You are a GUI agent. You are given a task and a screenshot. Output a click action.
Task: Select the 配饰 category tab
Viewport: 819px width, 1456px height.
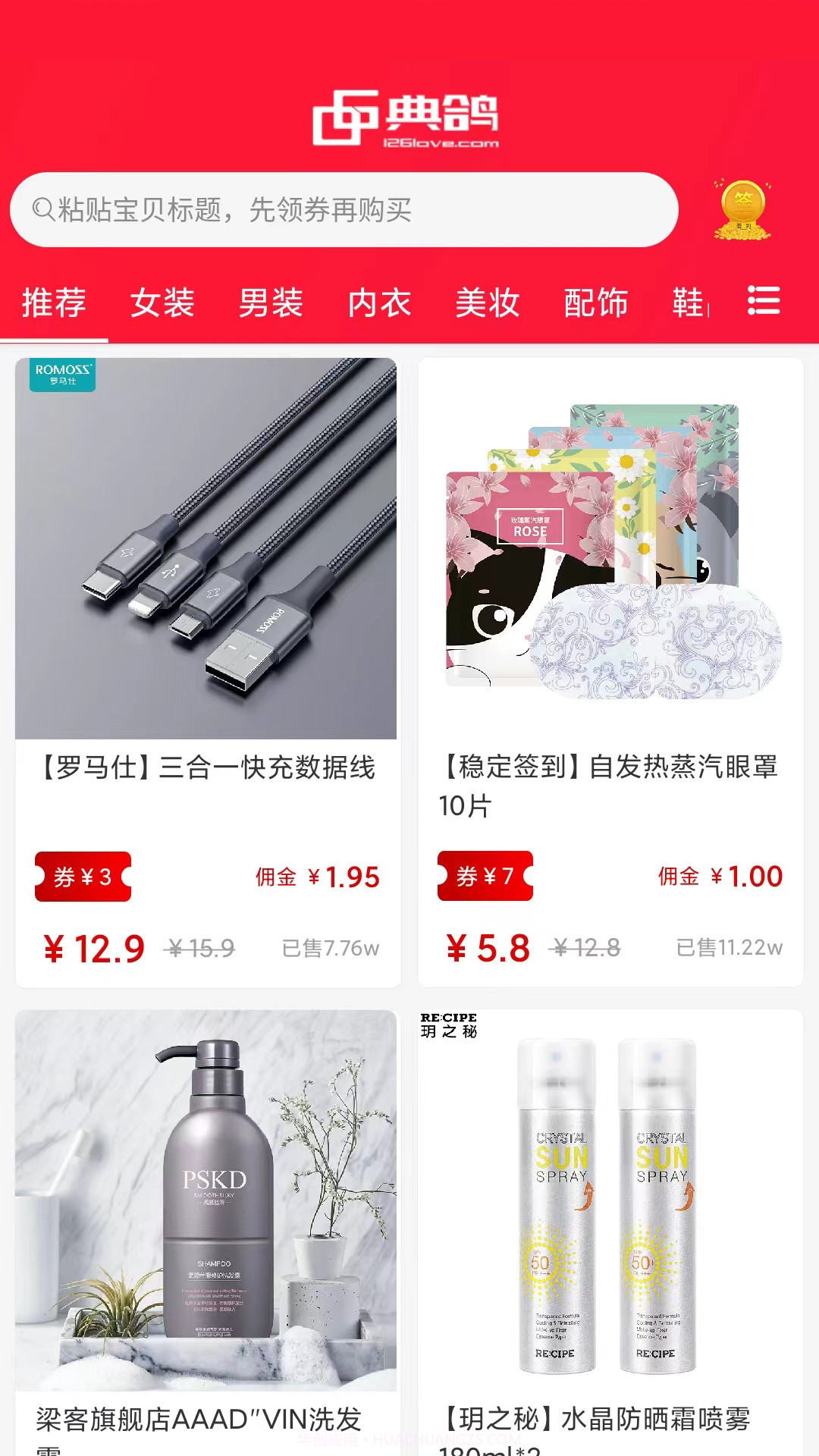point(595,301)
